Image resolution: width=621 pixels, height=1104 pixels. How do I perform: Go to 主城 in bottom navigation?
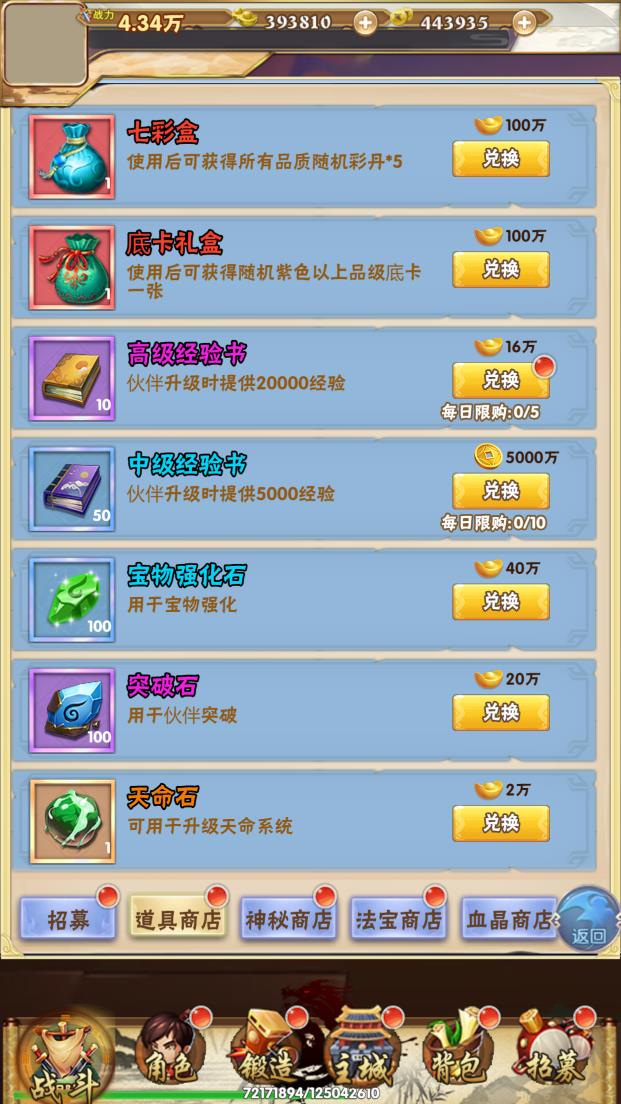click(x=360, y=1055)
